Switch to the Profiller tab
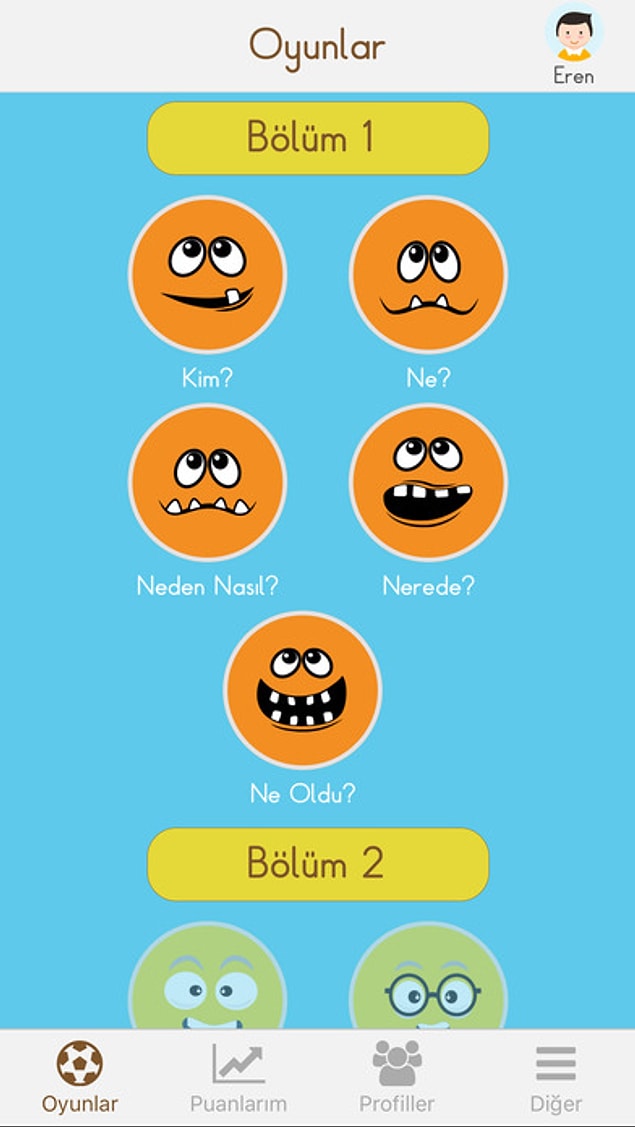 coord(397,1077)
